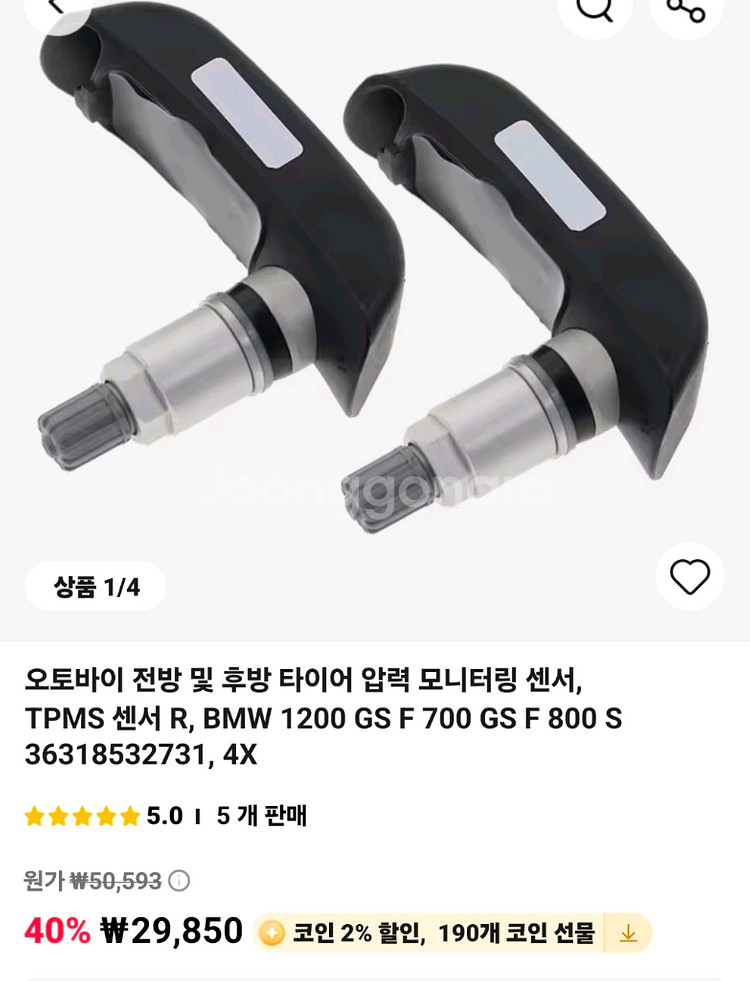The width and height of the screenshot is (750, 981).
Task: Tap the TPMS sensor product photo
Action: tap(375, 280)
